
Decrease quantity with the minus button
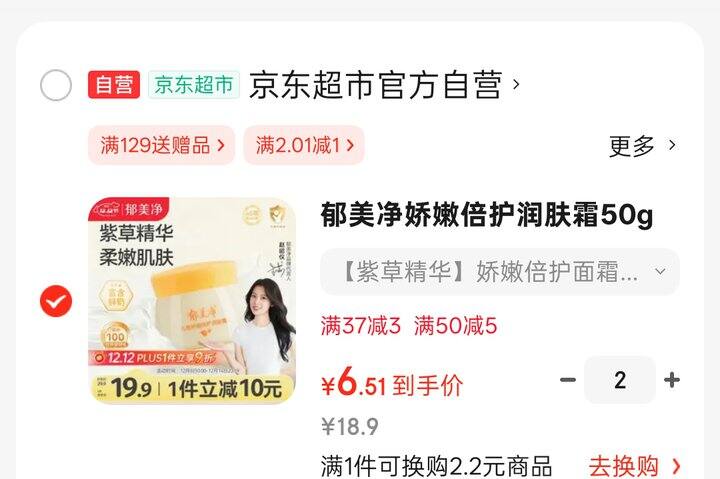coord(568,380)
